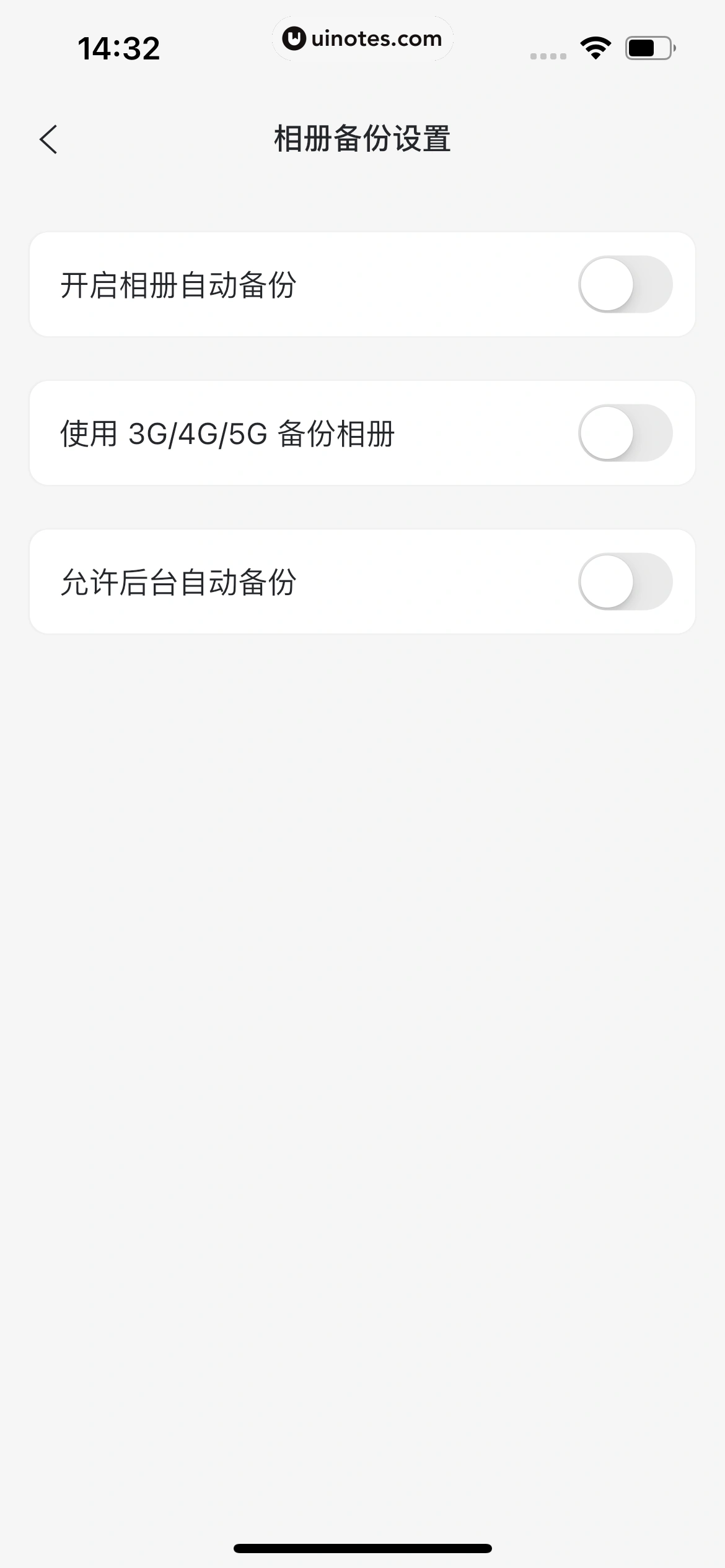Tap the cellular signal dots icon

(547, 55)
